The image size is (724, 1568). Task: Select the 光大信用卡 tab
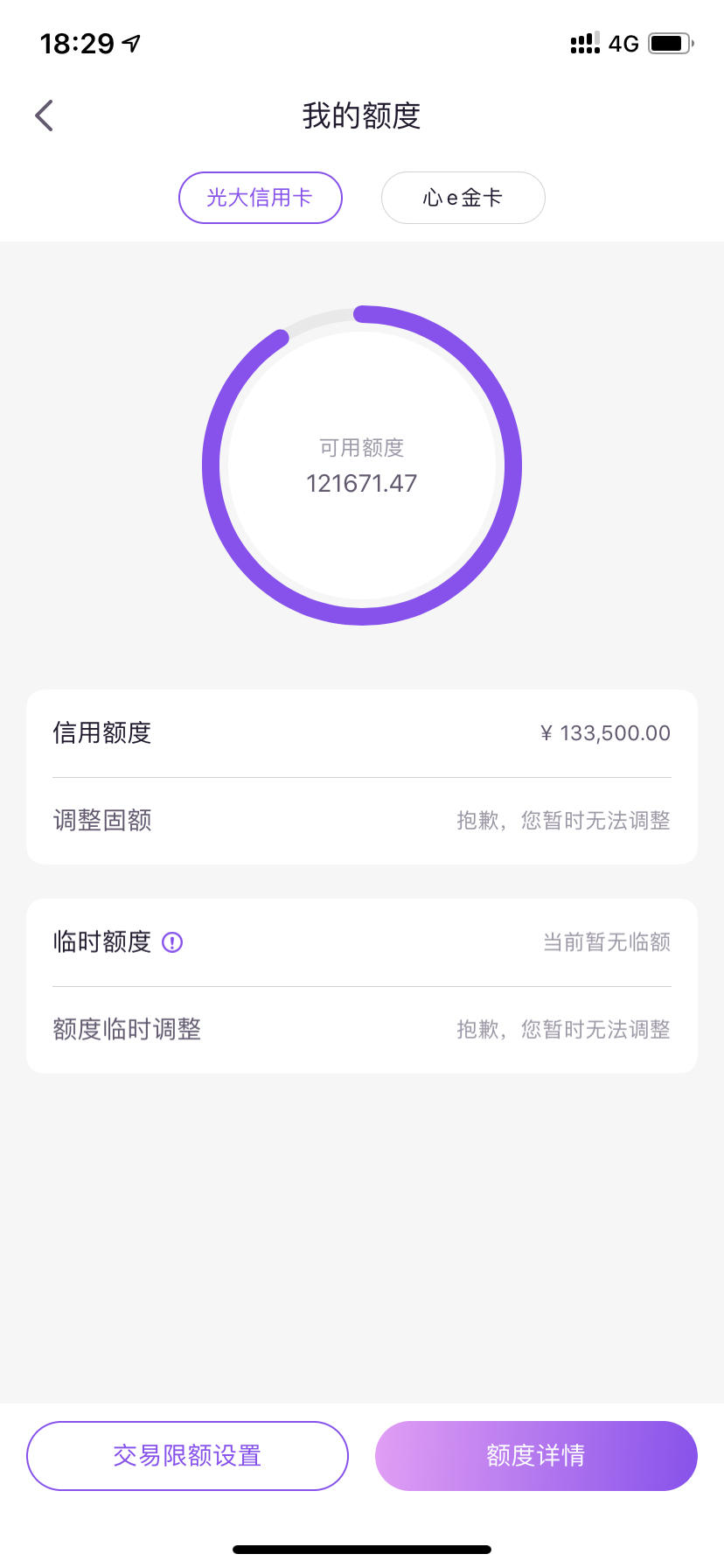261,198
